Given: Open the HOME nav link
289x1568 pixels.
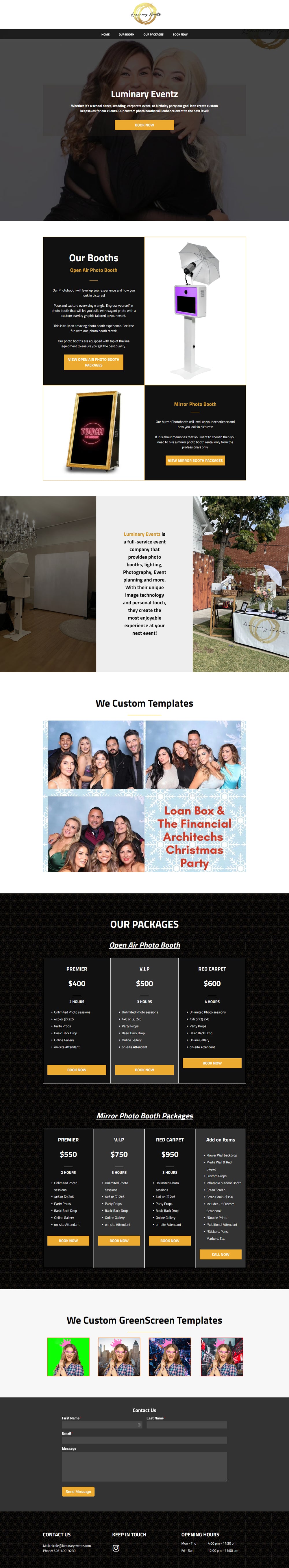Looking at the screenshot, I should coord(105,35).
